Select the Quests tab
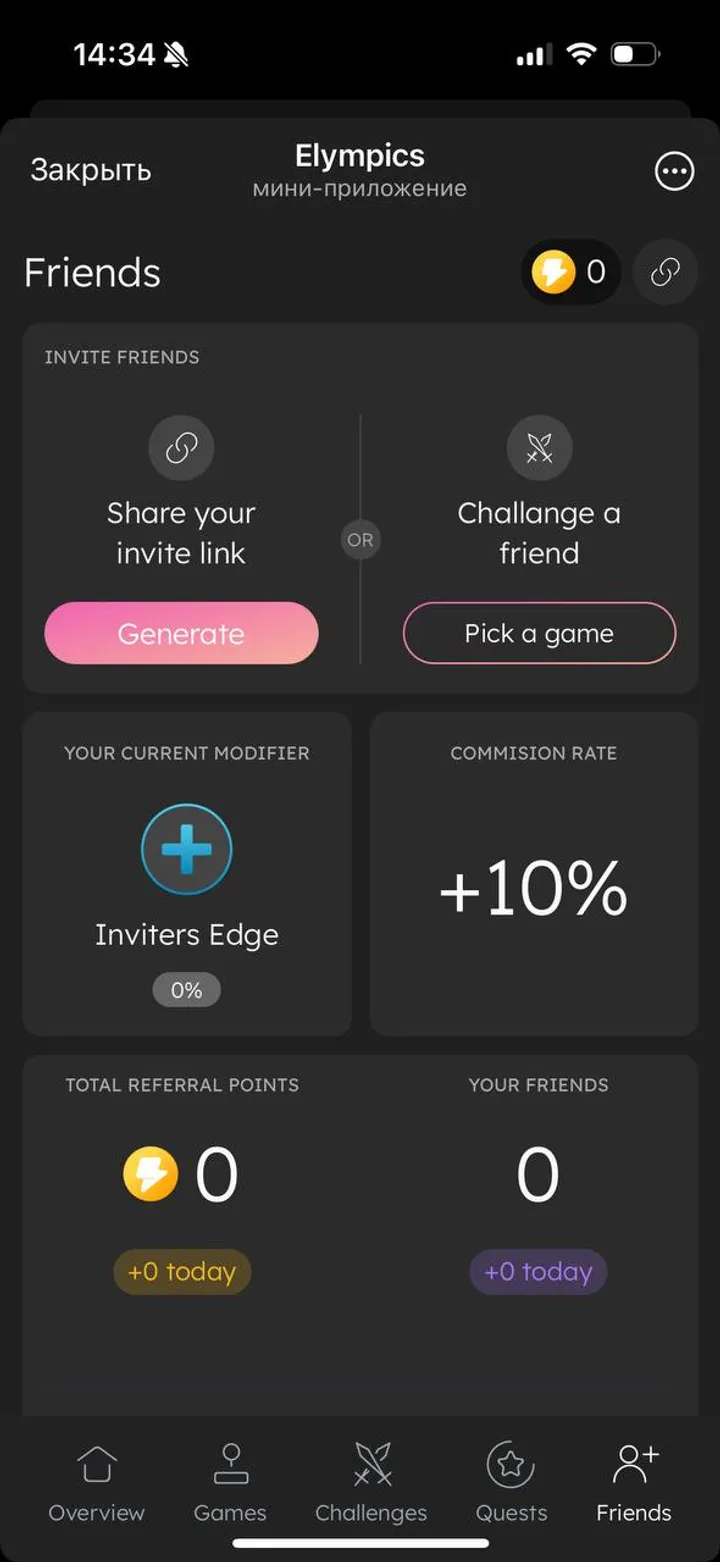 (x=510, y=1485)
